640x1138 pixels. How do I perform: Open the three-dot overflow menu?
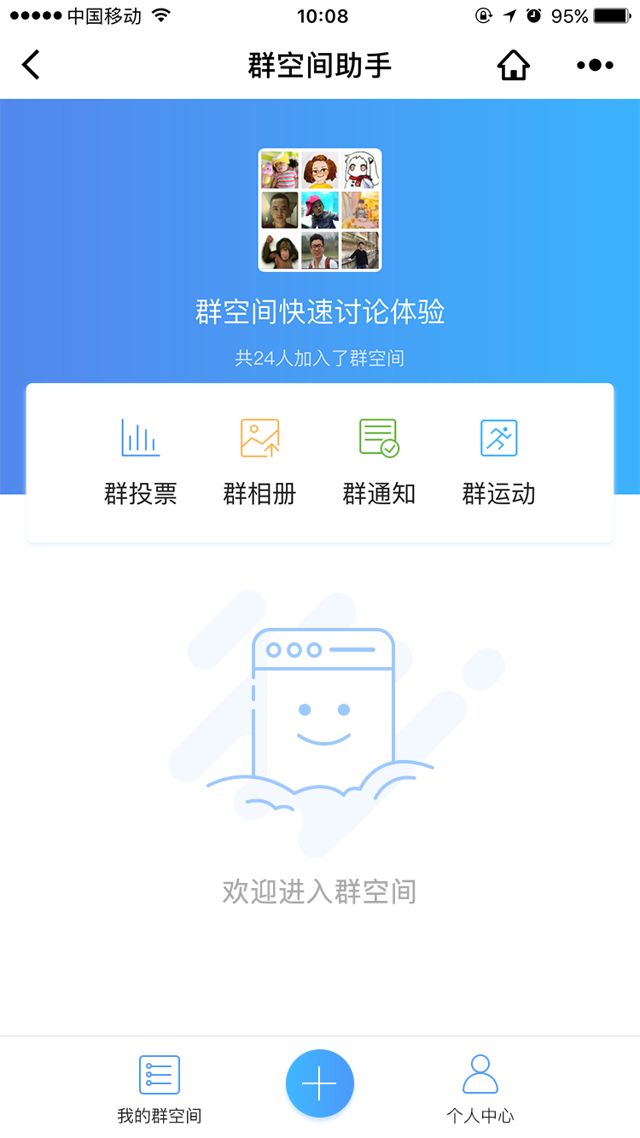595,65
